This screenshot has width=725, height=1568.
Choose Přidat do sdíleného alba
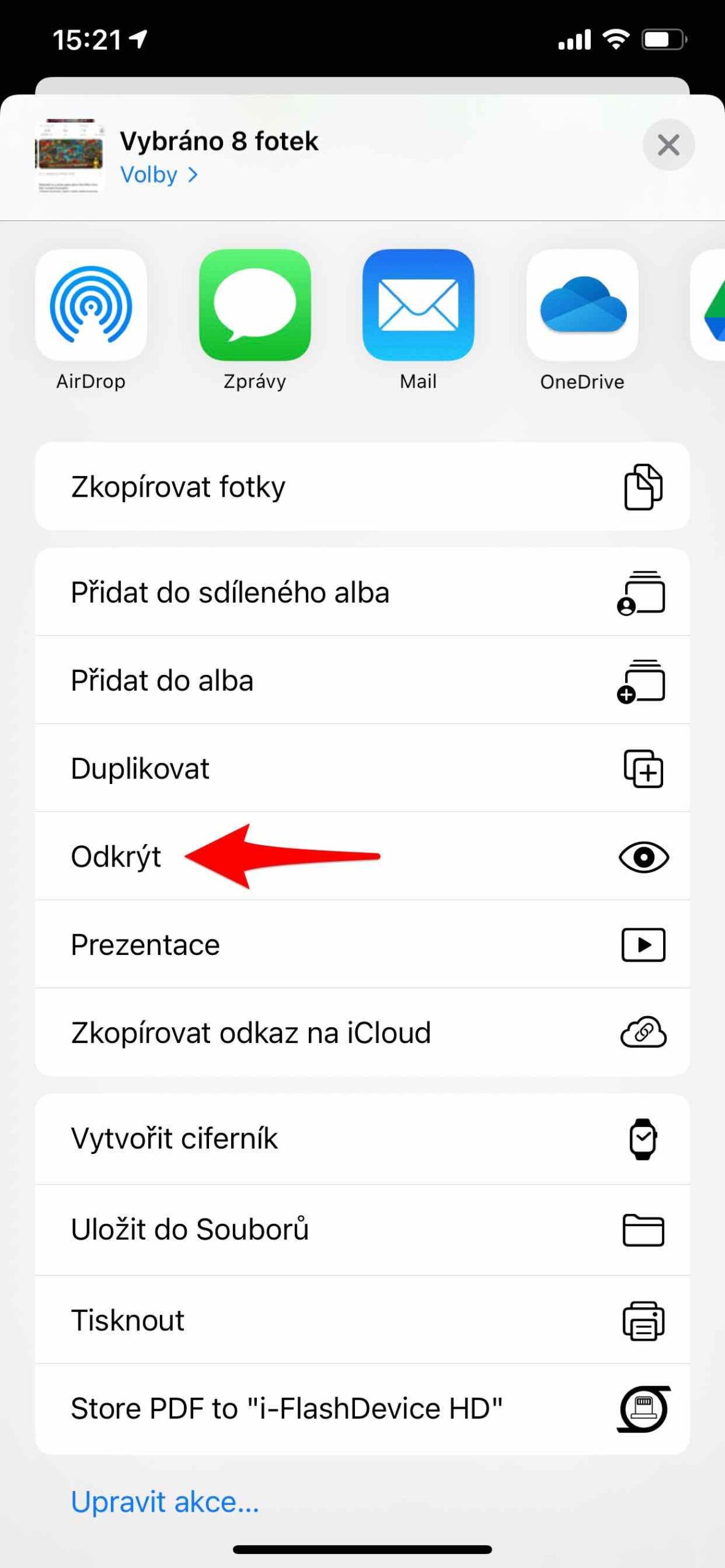point(362,592)
